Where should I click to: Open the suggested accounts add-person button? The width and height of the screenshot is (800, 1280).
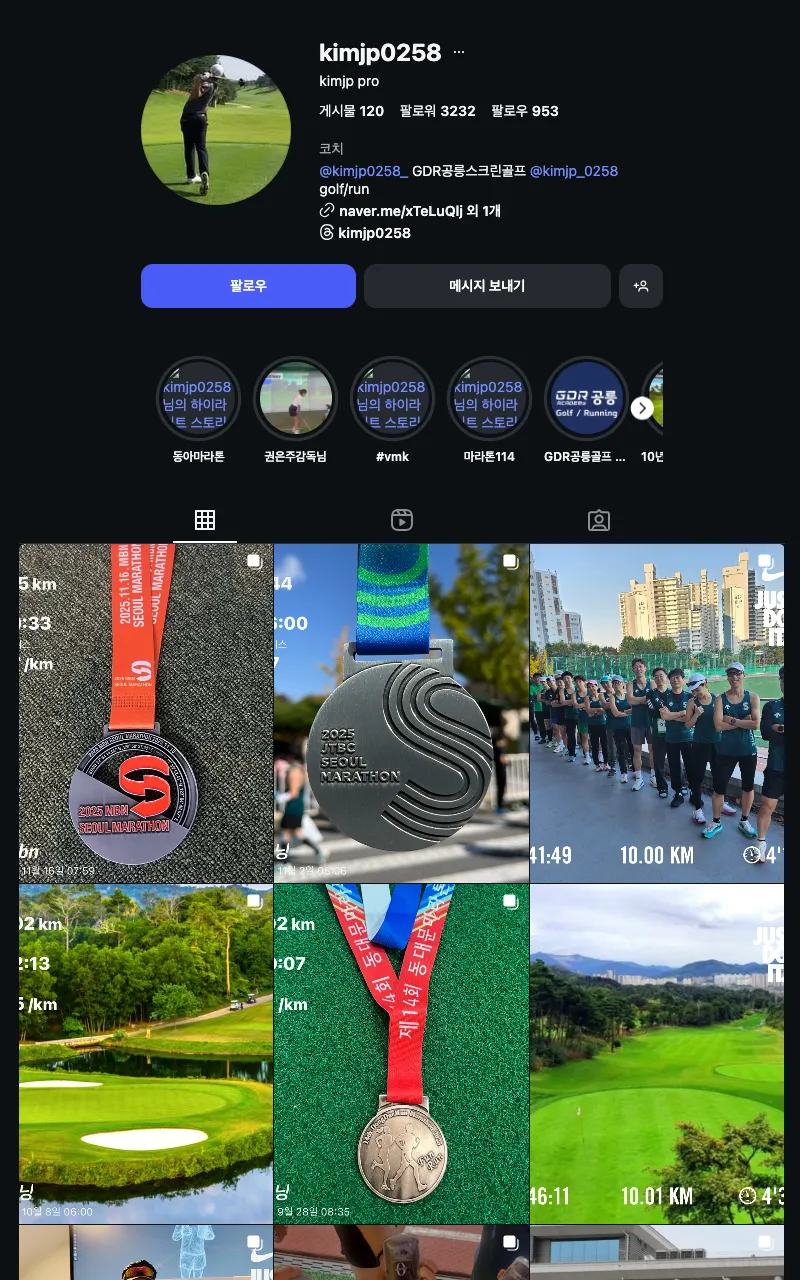pos(641,286)
